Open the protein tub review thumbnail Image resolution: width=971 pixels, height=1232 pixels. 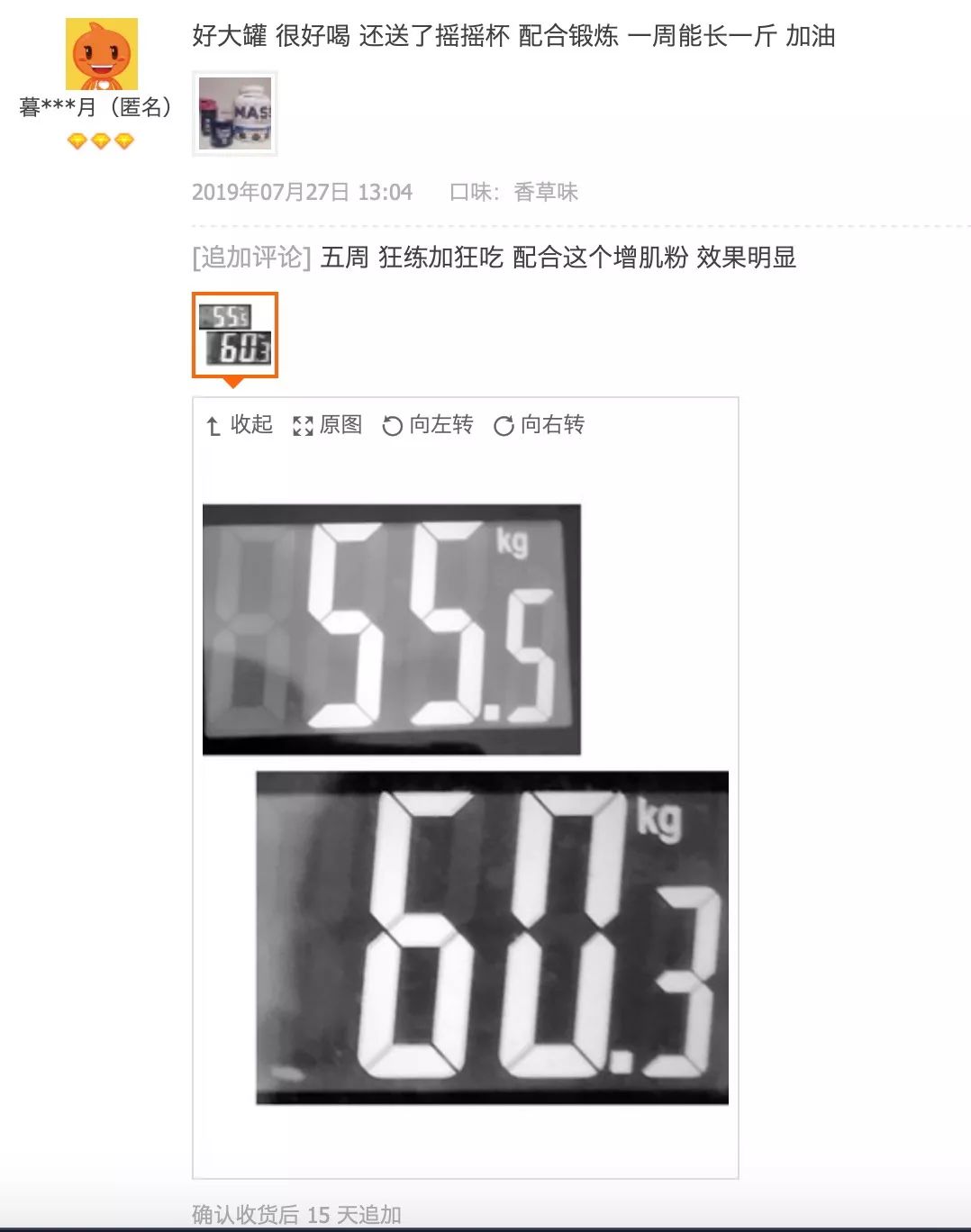(235, 113)
